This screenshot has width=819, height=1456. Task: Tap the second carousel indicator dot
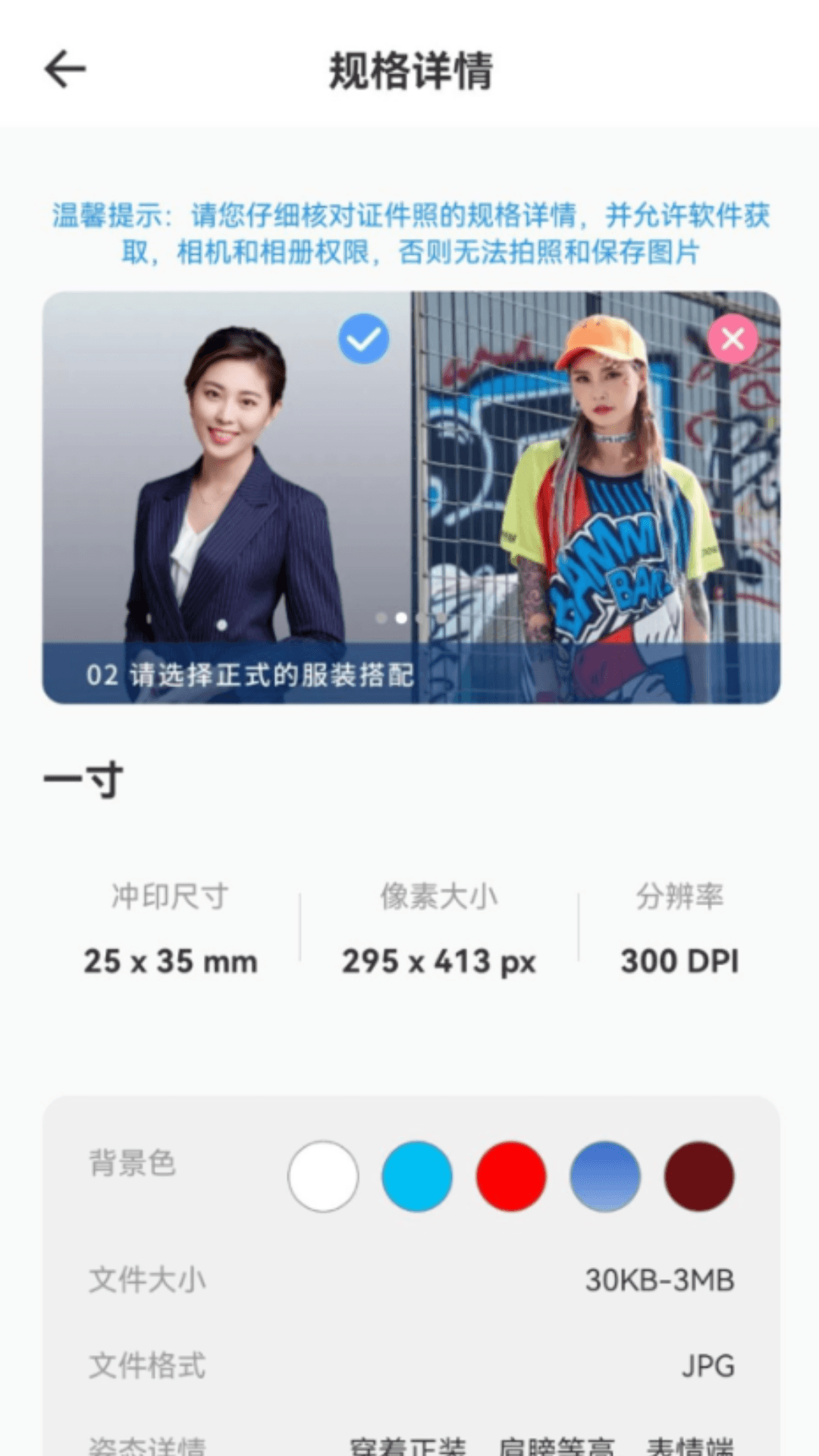click(x=403, y=618)
